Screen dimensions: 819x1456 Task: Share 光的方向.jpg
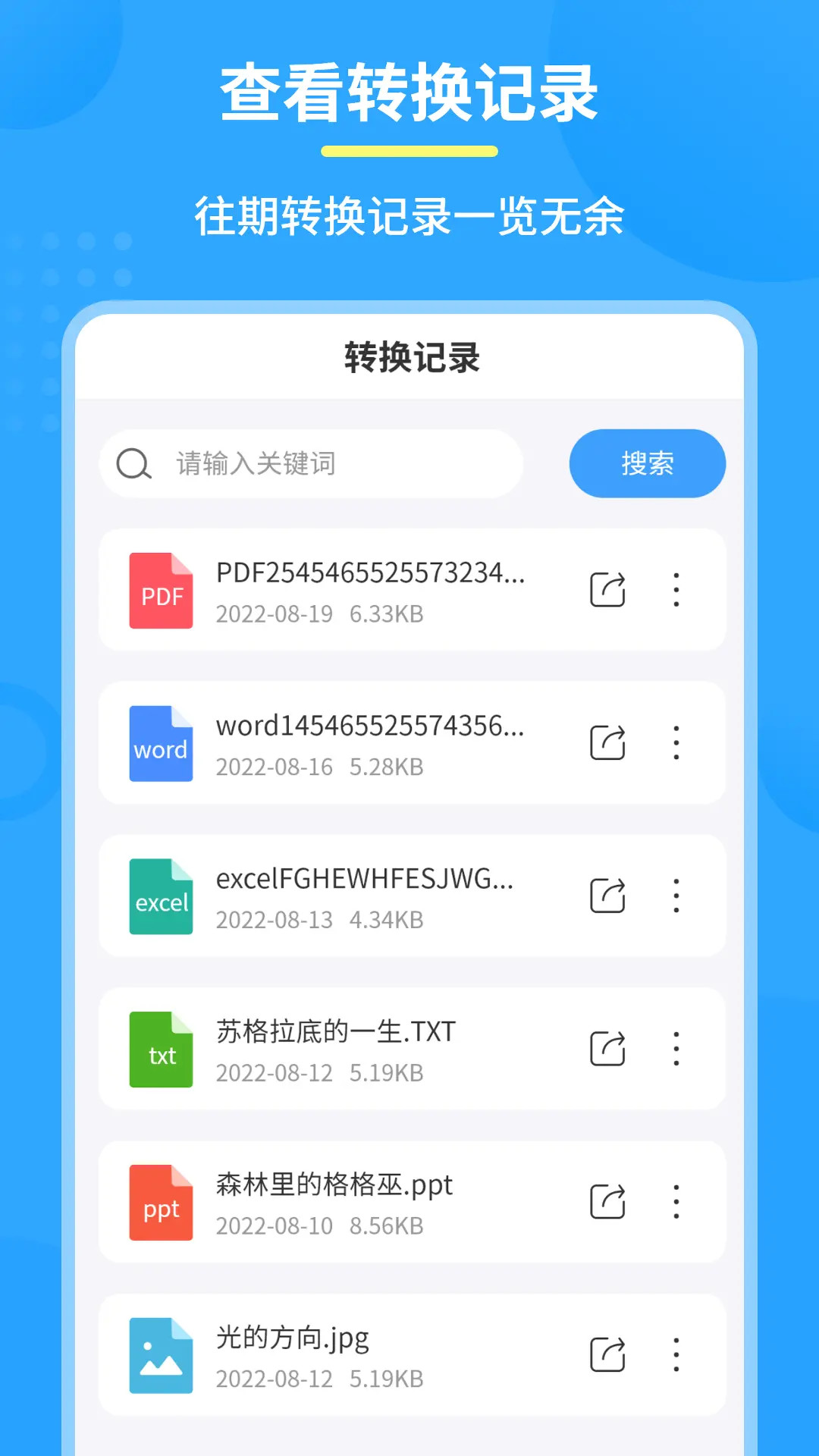[x=607, y=1355]
